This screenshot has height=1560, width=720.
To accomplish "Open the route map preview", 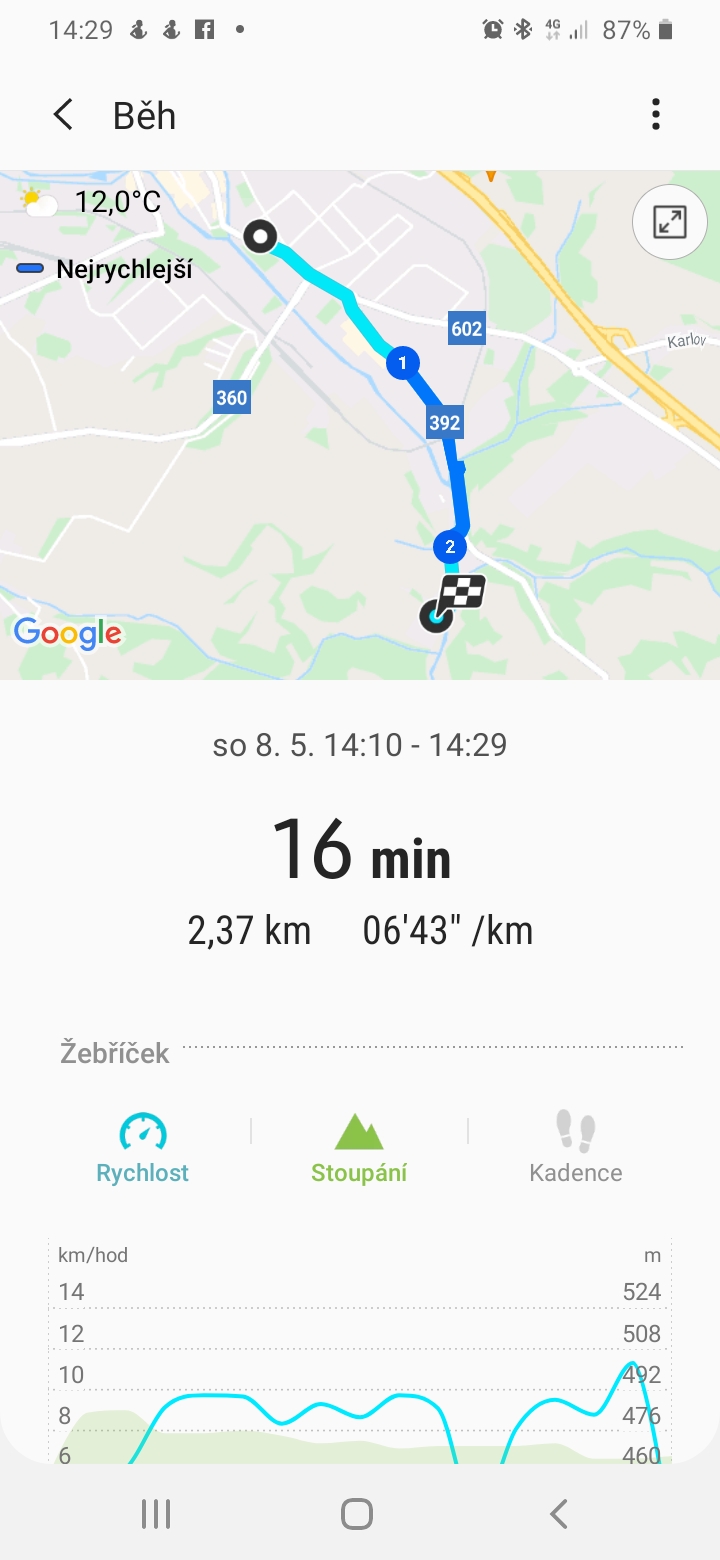I will (360, 425).
